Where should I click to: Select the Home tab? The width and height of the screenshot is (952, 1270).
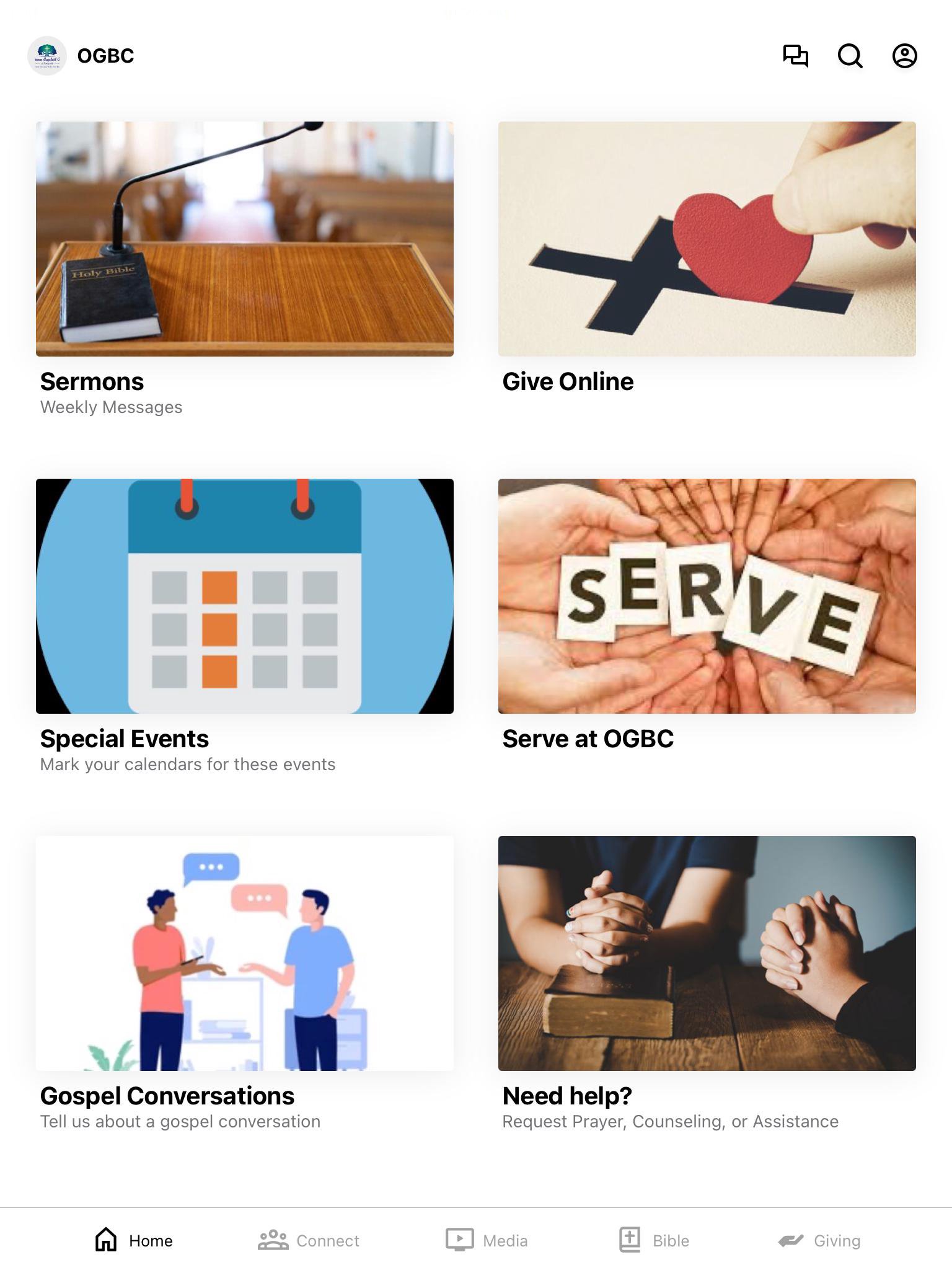pyautogui.click(x=134, y=1240)
